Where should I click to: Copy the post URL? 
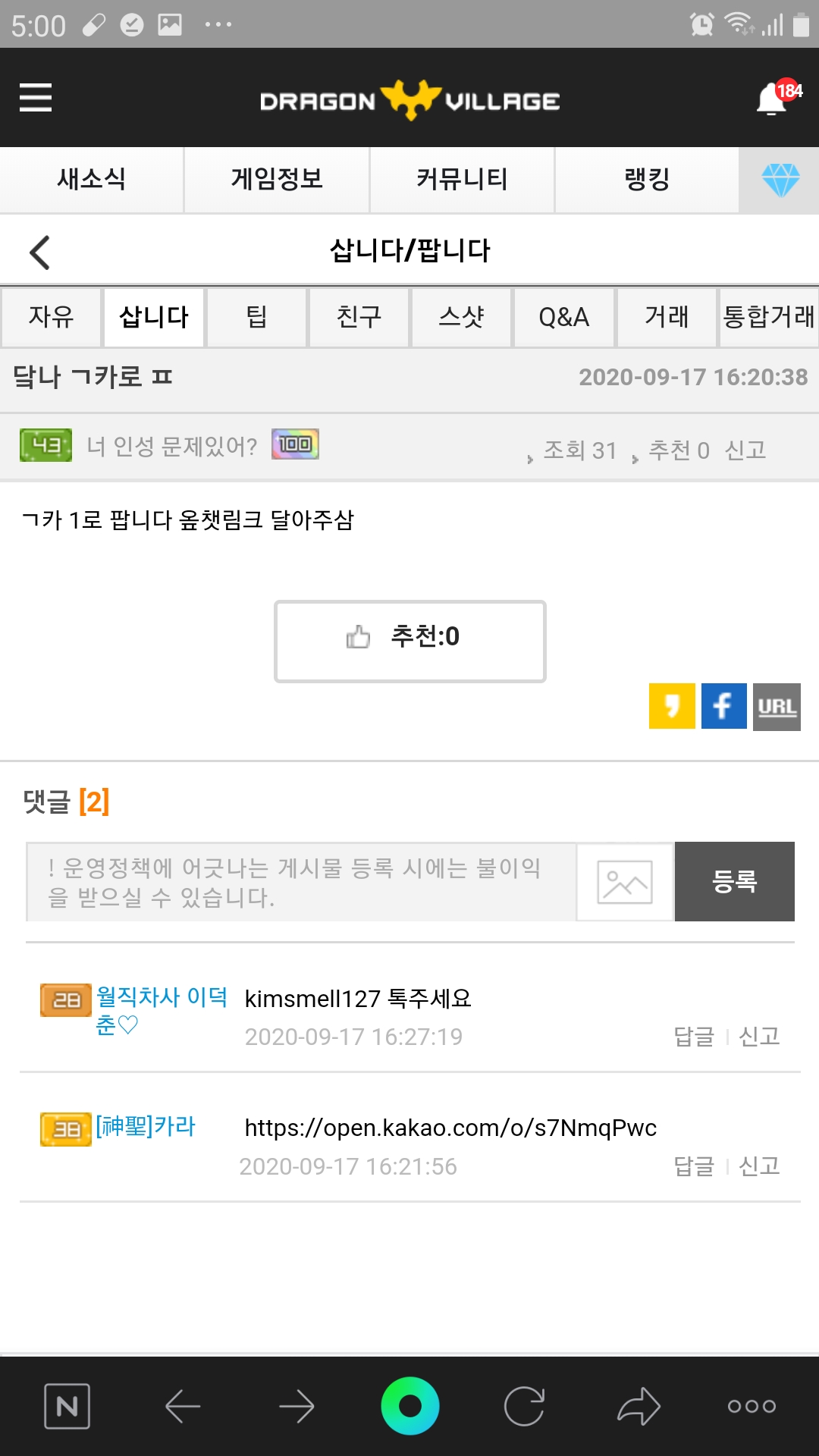[777, 706]
